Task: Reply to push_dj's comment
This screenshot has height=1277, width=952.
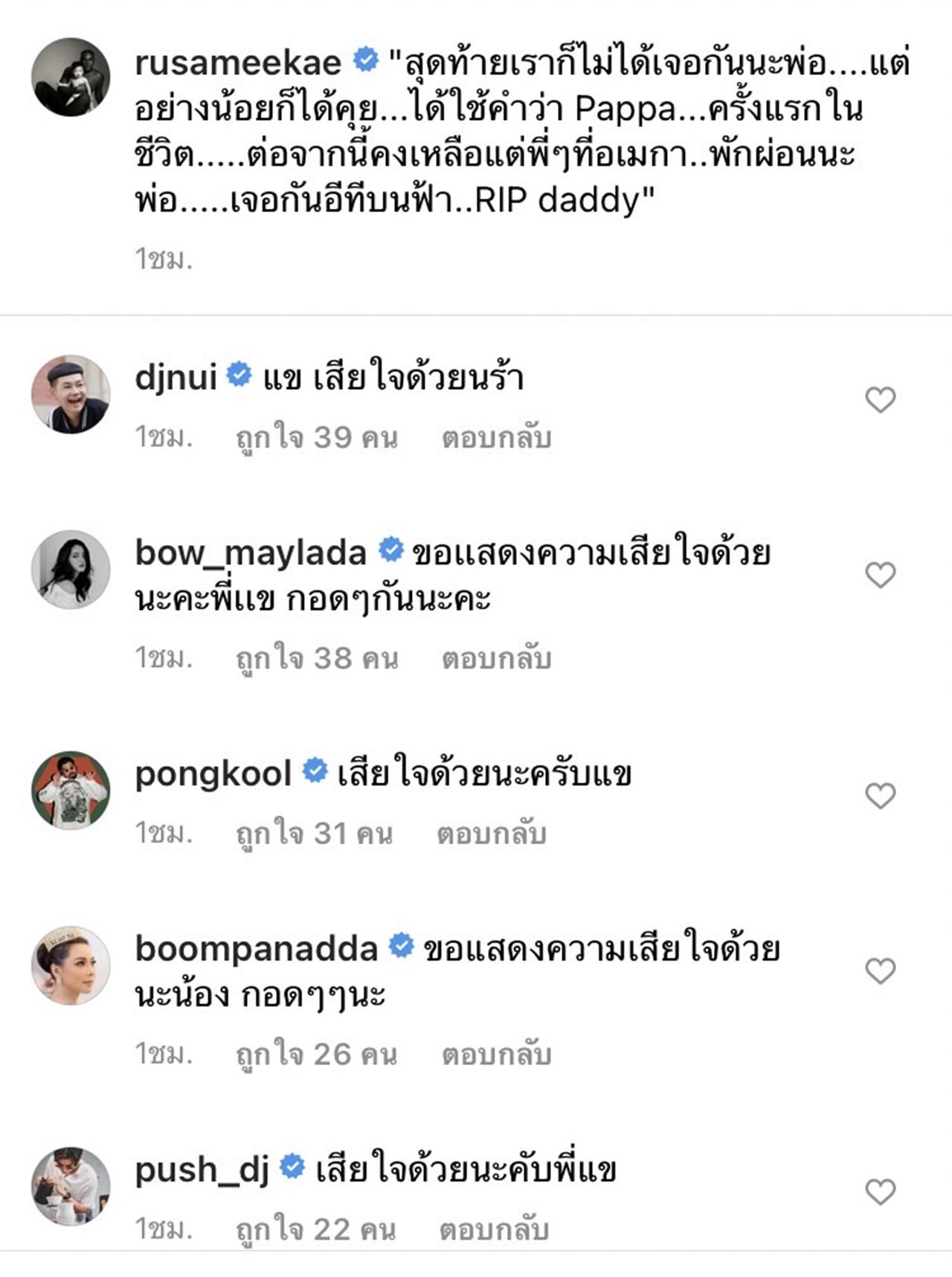Action: [494, 1229]
